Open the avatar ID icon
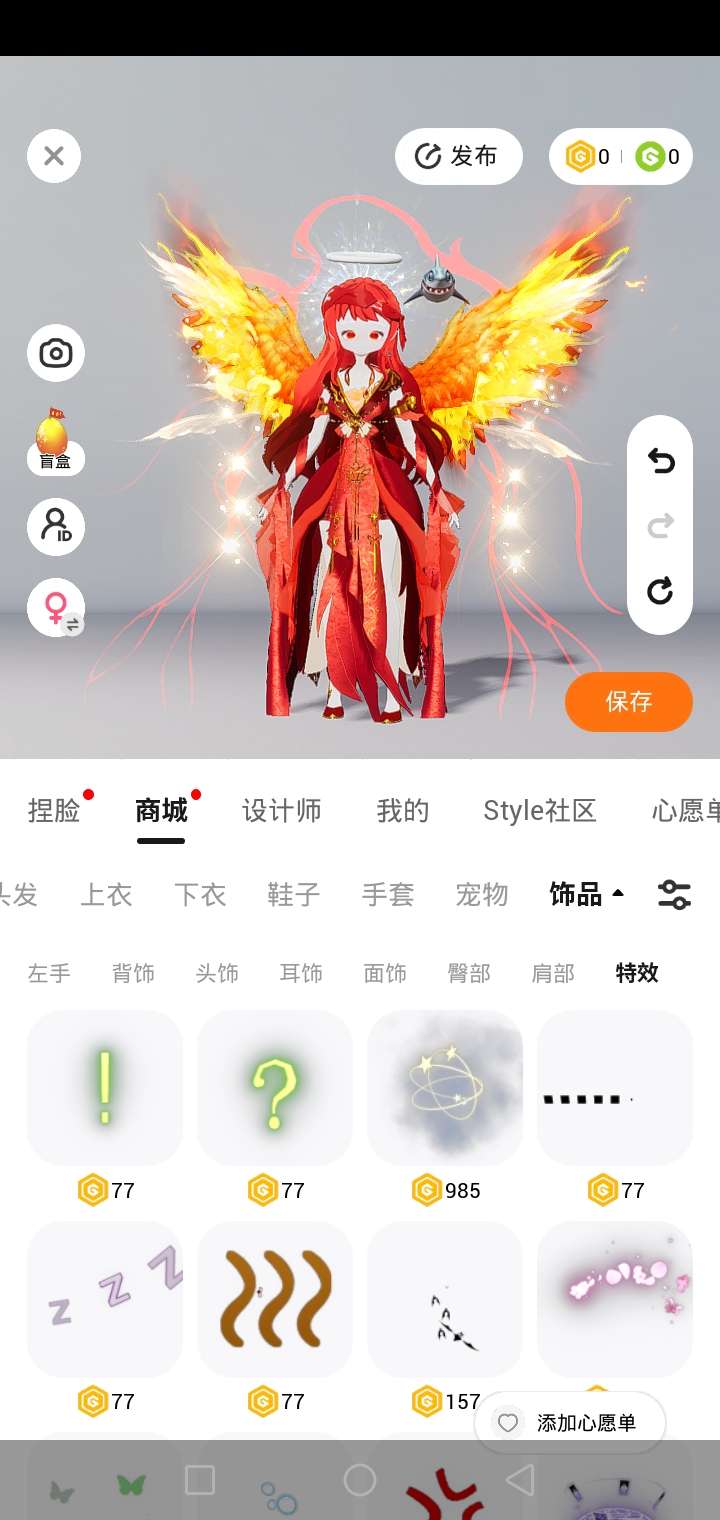Screen dimensions: 720x1520 click(x=55, y=527)
